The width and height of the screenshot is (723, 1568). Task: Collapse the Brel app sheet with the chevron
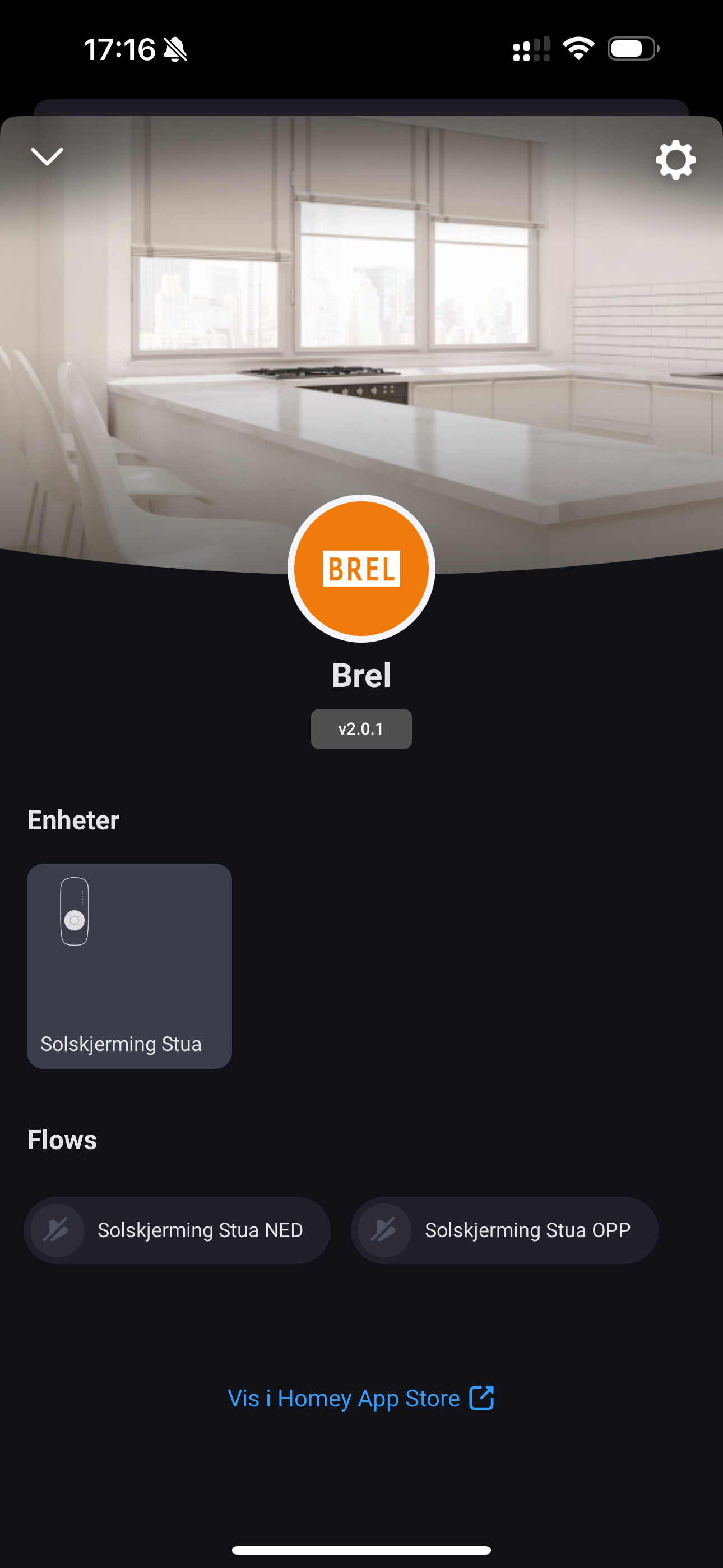[x=47, y=156]
